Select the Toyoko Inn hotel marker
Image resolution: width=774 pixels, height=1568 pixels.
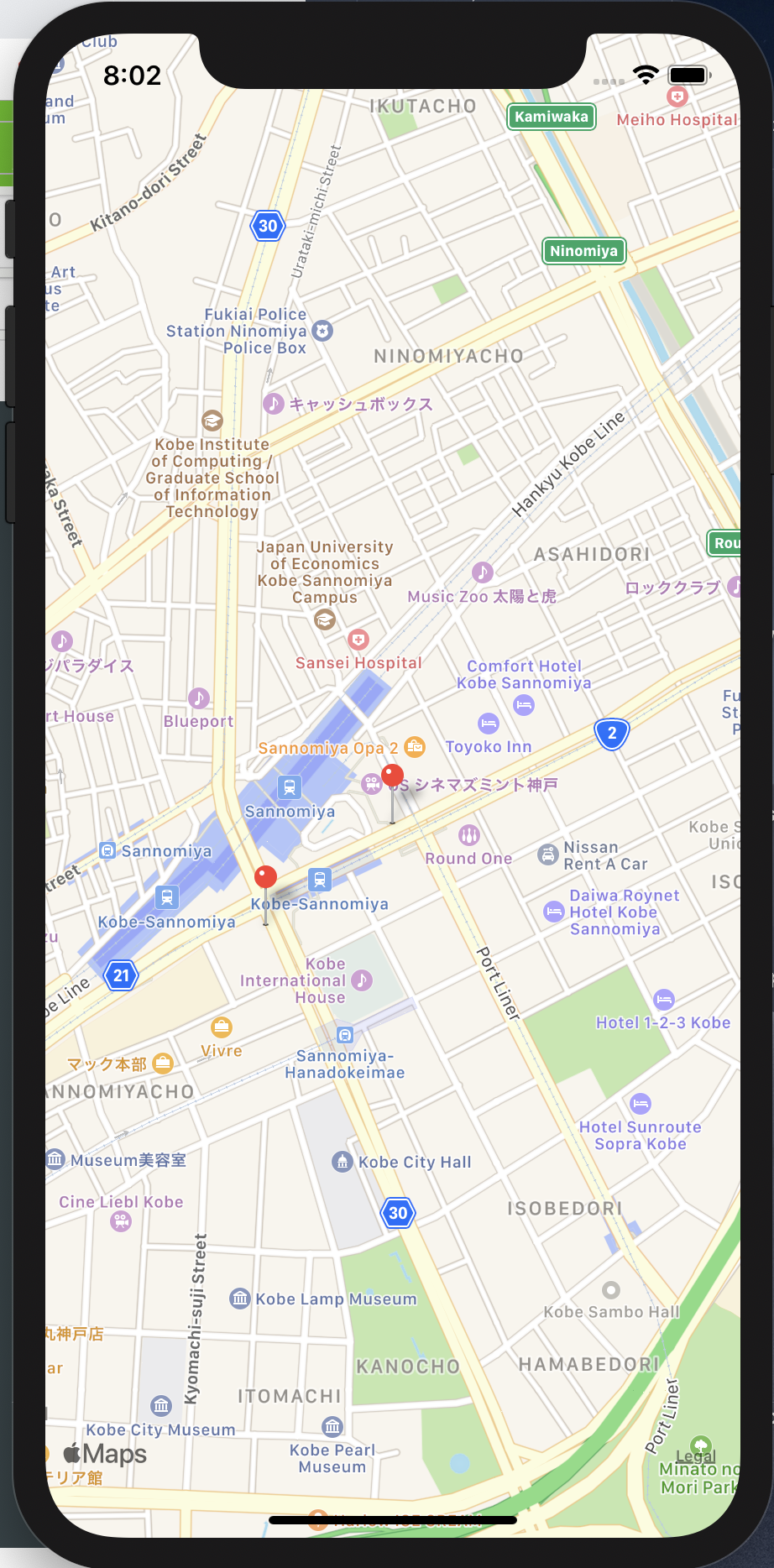pyautogui.click(x=488, y=724)
